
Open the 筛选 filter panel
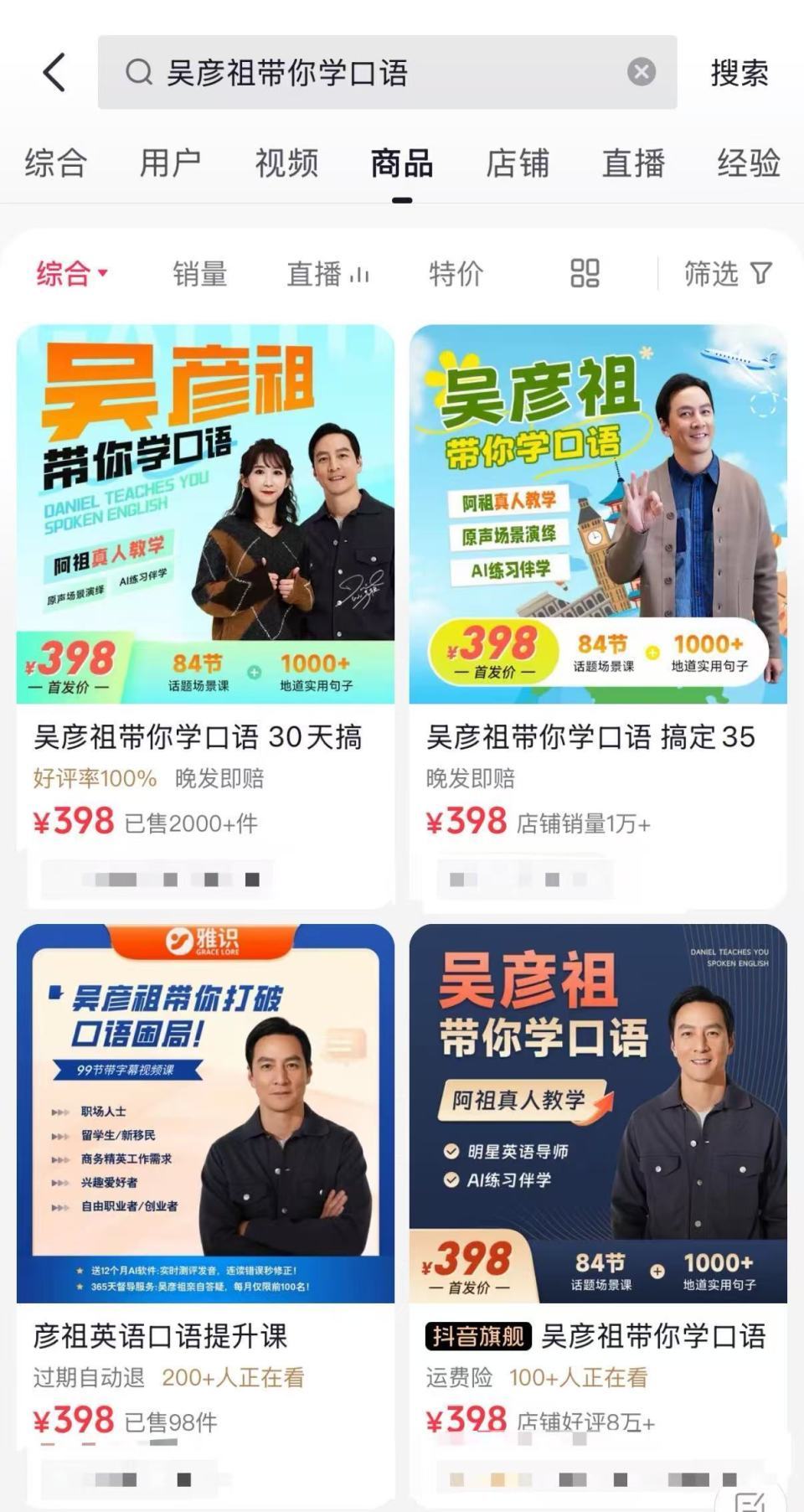(727, 274)
